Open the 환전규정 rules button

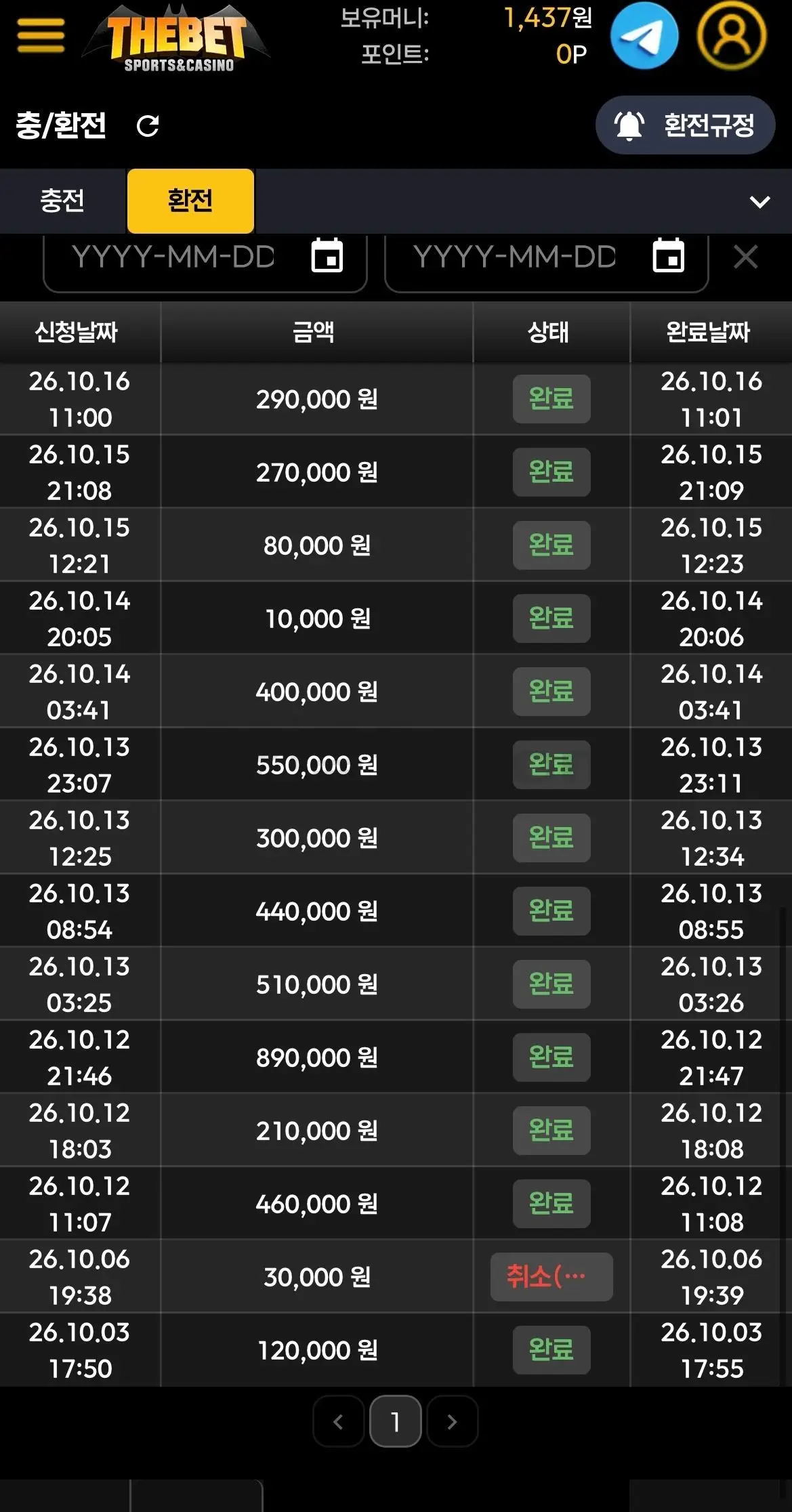coord(685,125)
